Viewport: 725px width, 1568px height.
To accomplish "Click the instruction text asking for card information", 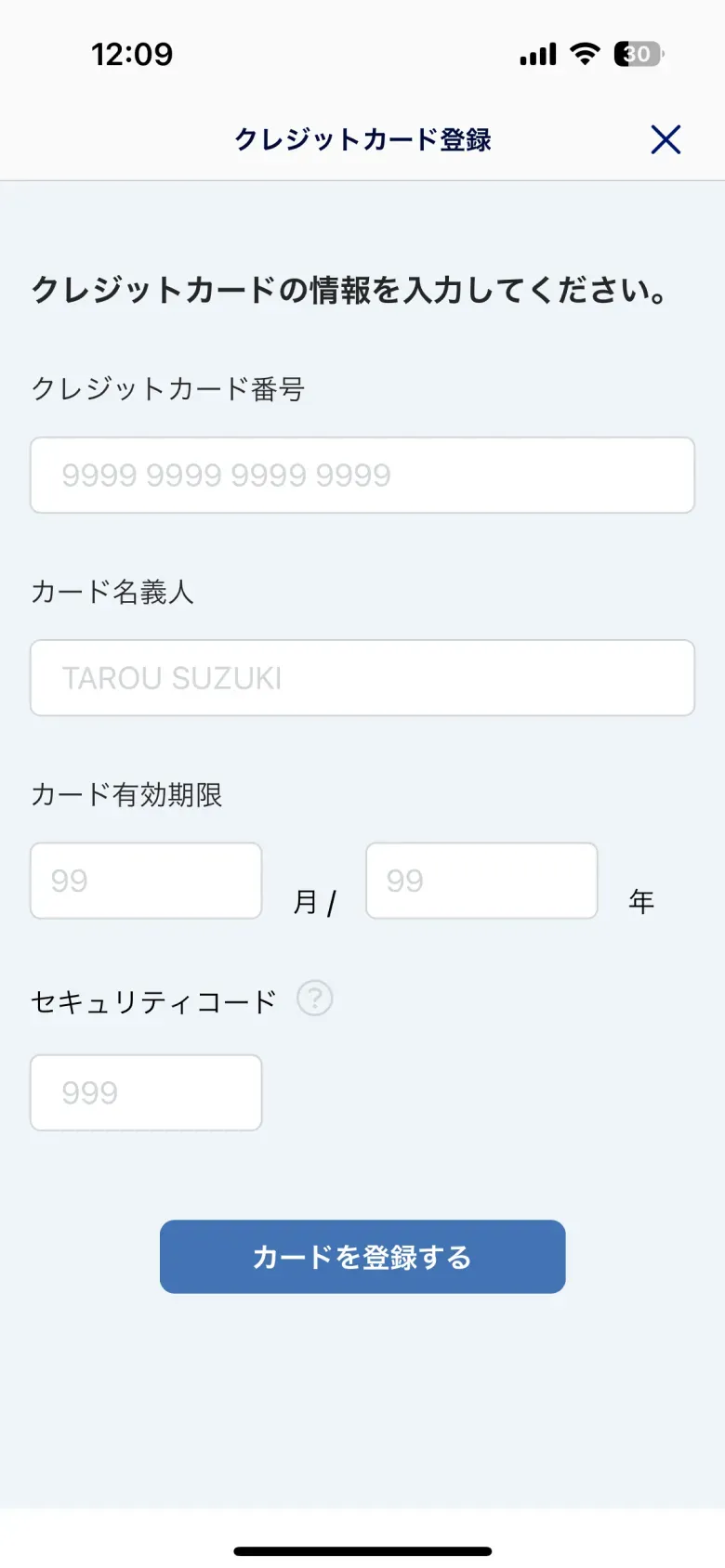I will click(349, 289).
